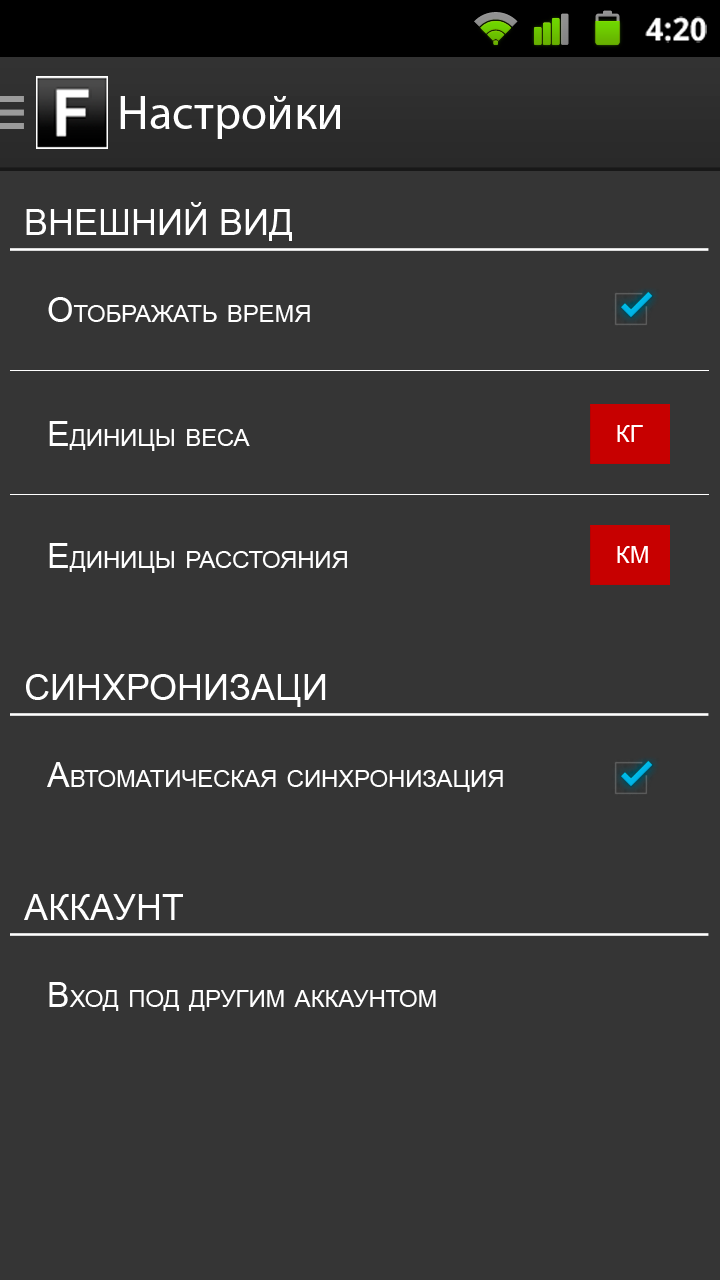Change weight units via the КГ button
This screenshot has height=1280, width=720.
click(x=629, y=434)
